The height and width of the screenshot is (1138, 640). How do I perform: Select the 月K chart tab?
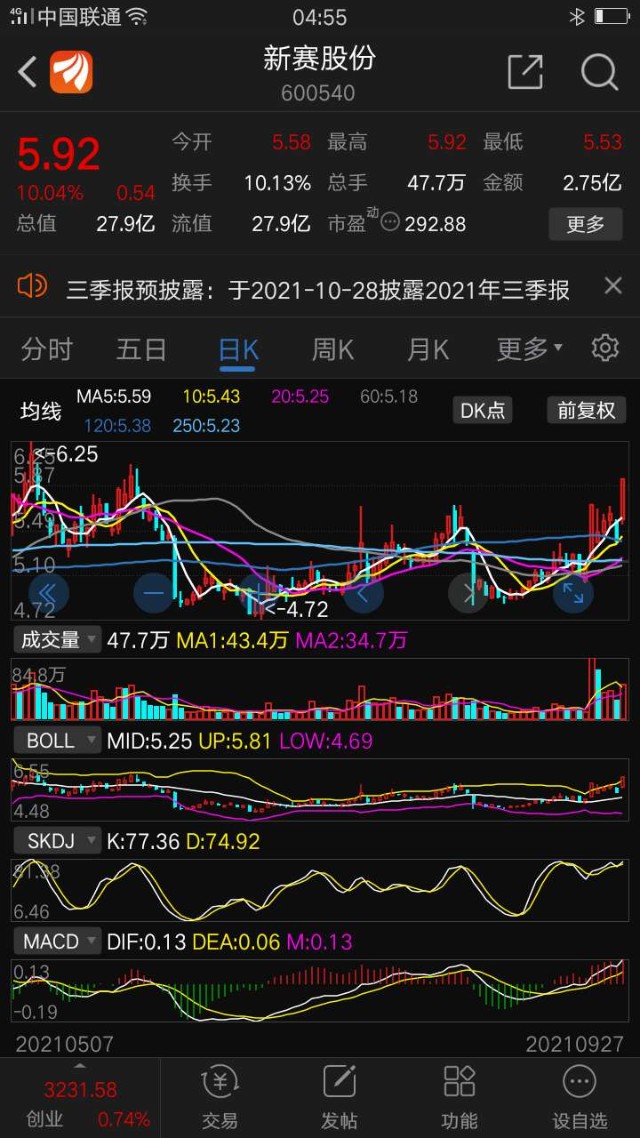point(427,350)
